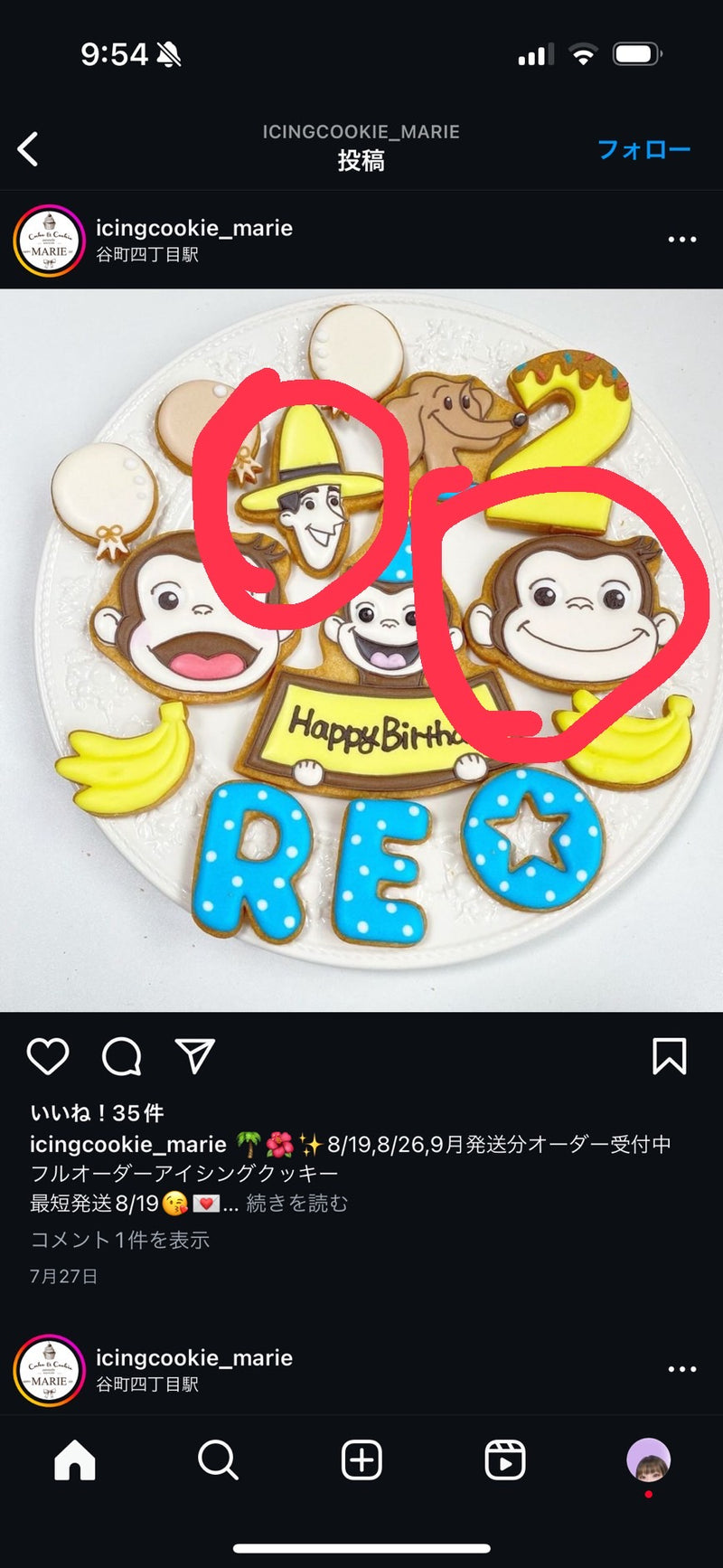The height and width of the screenshot is (1568, 723).
Task: Tap the blue フォロー follow button
Action: (643, 149)
